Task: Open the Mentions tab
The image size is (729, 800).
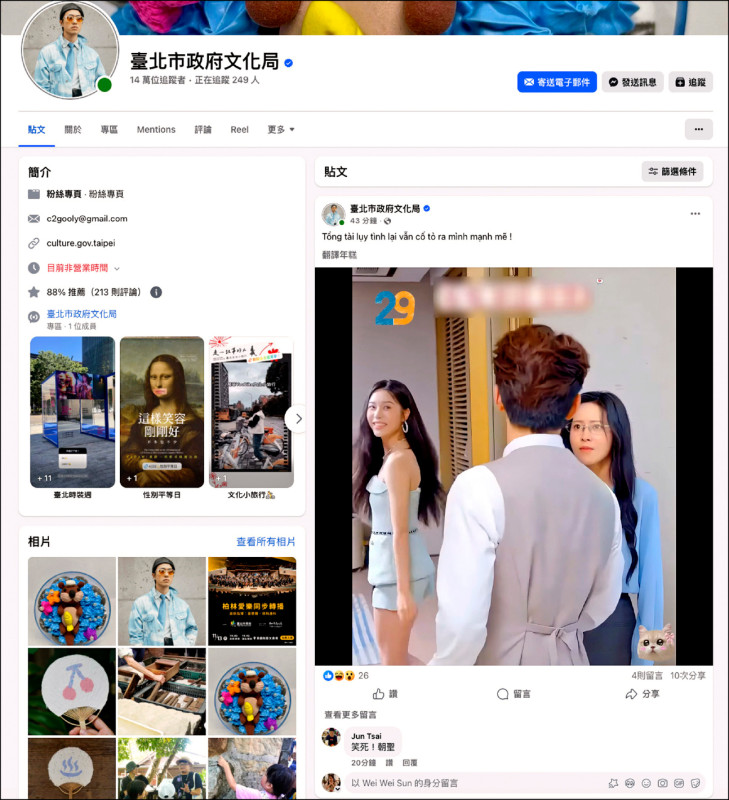Action: click(x=156, y=129)
